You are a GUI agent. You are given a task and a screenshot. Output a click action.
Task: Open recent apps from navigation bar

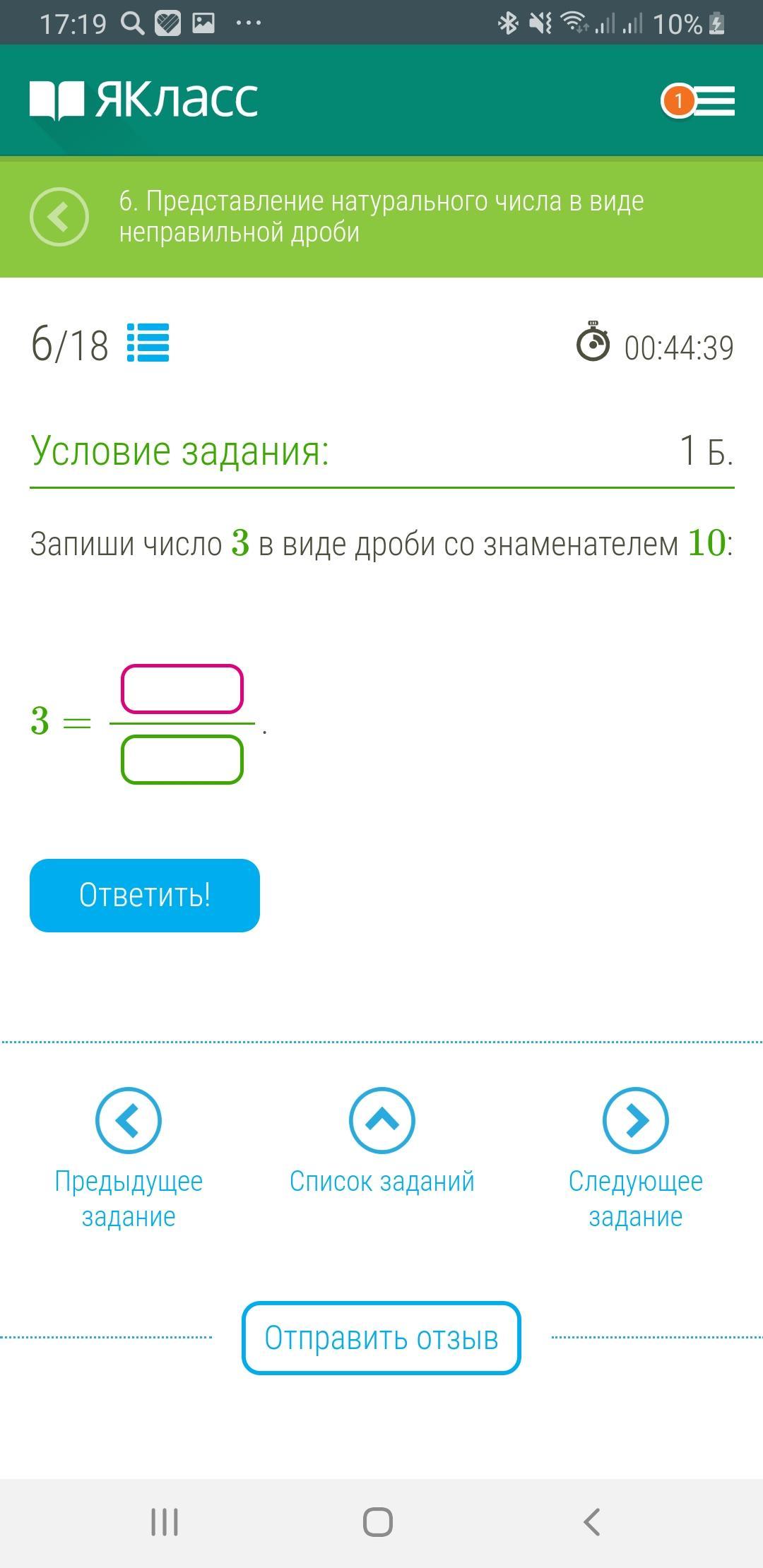coord(165,1521)
